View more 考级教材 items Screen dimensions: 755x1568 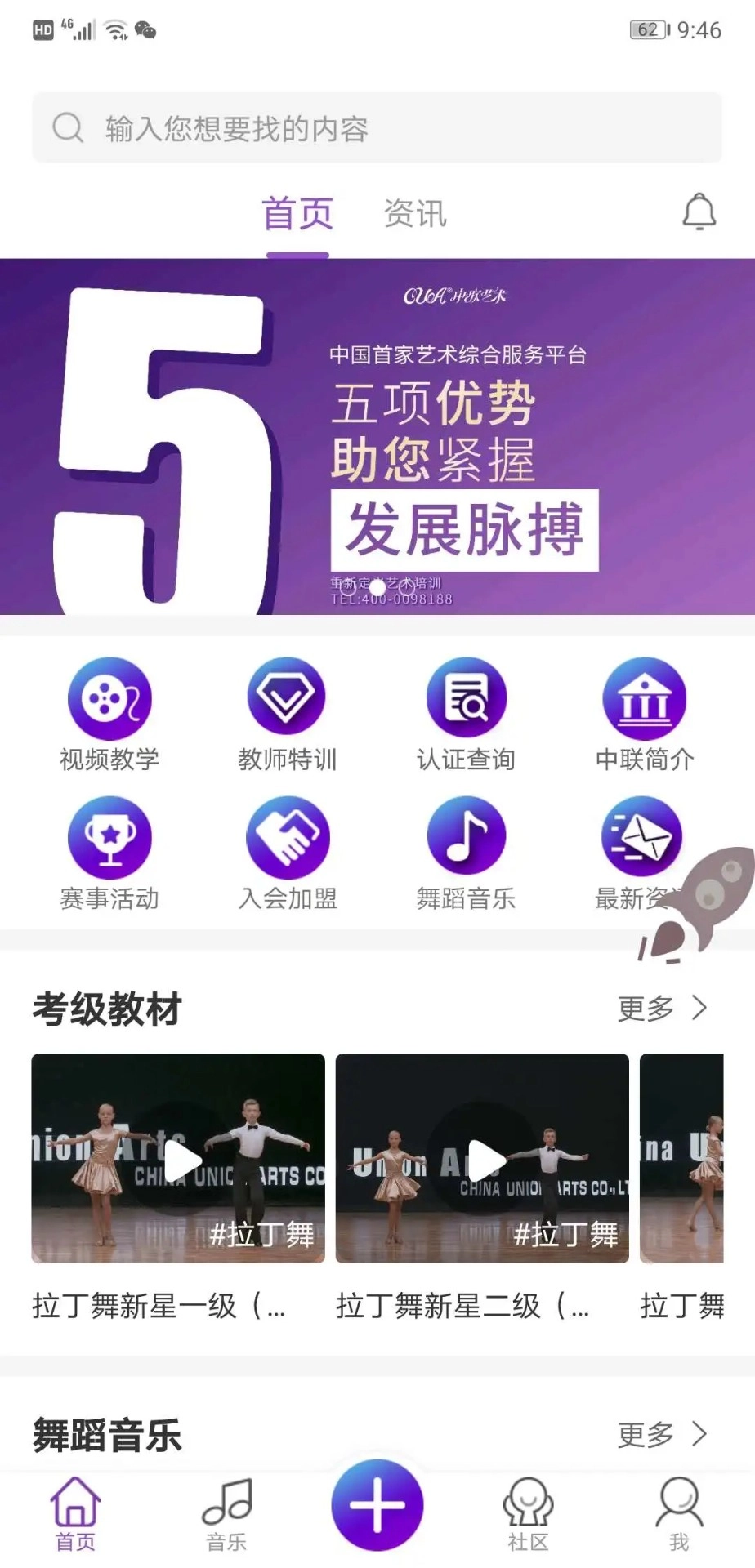[x=662, y=1009]
